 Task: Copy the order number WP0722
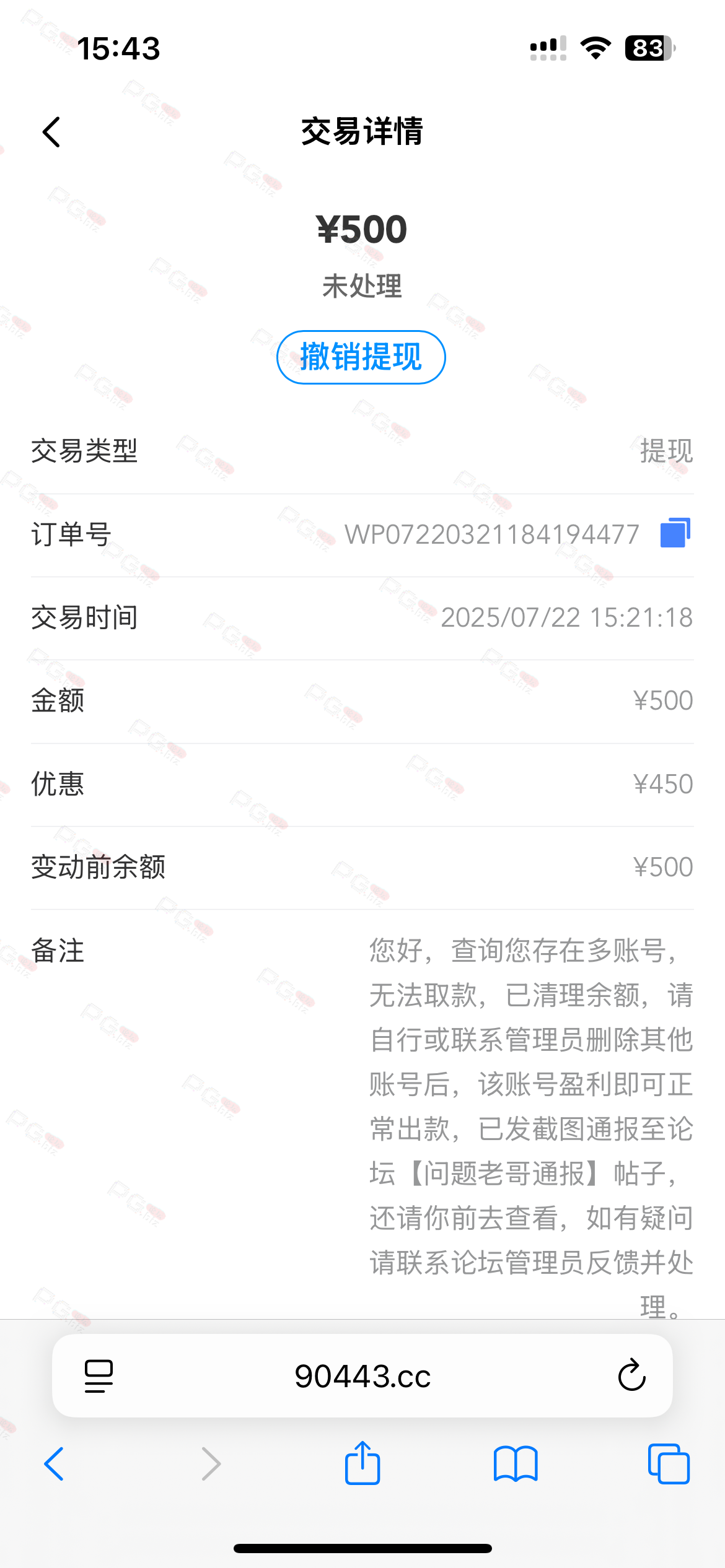coord(675,533)
